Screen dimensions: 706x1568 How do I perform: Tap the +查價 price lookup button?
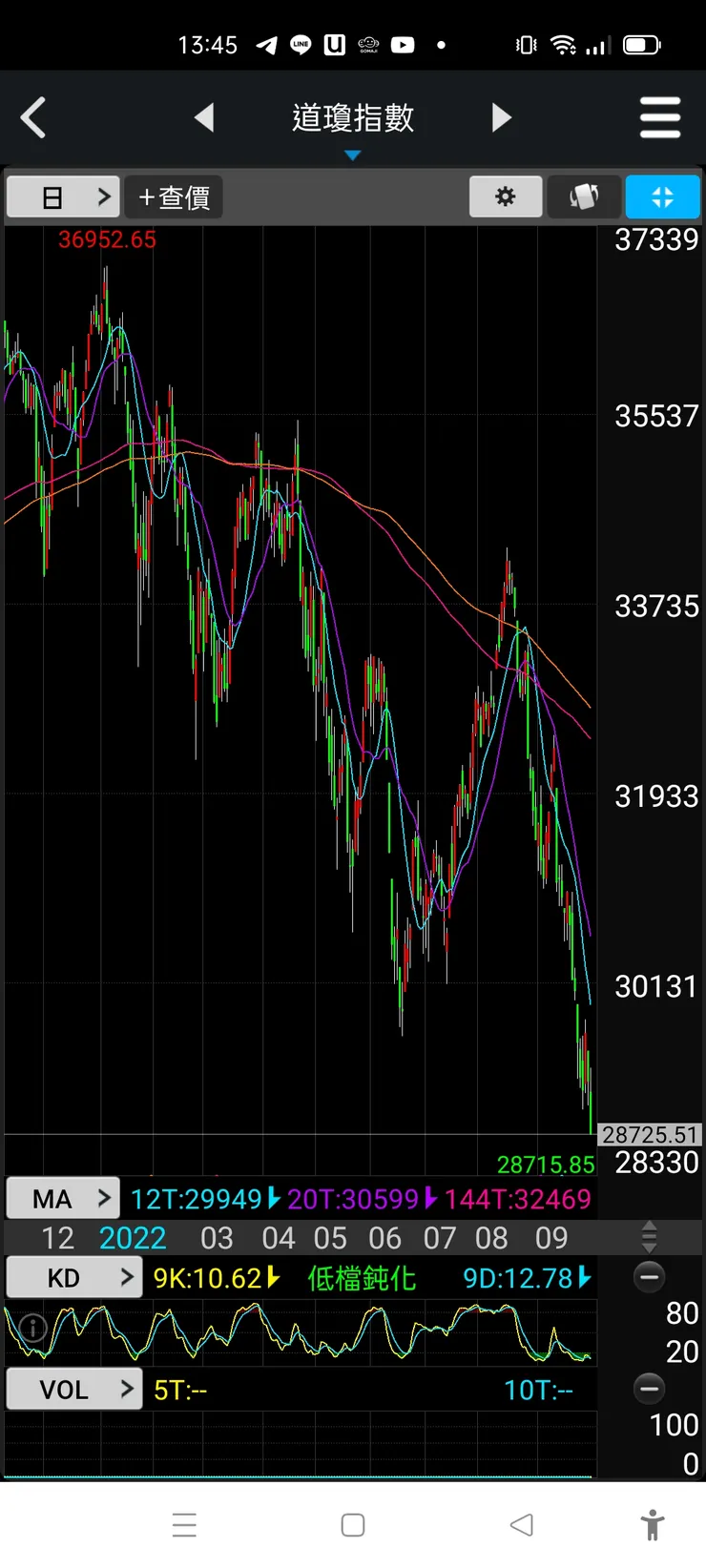coord(174,197)
